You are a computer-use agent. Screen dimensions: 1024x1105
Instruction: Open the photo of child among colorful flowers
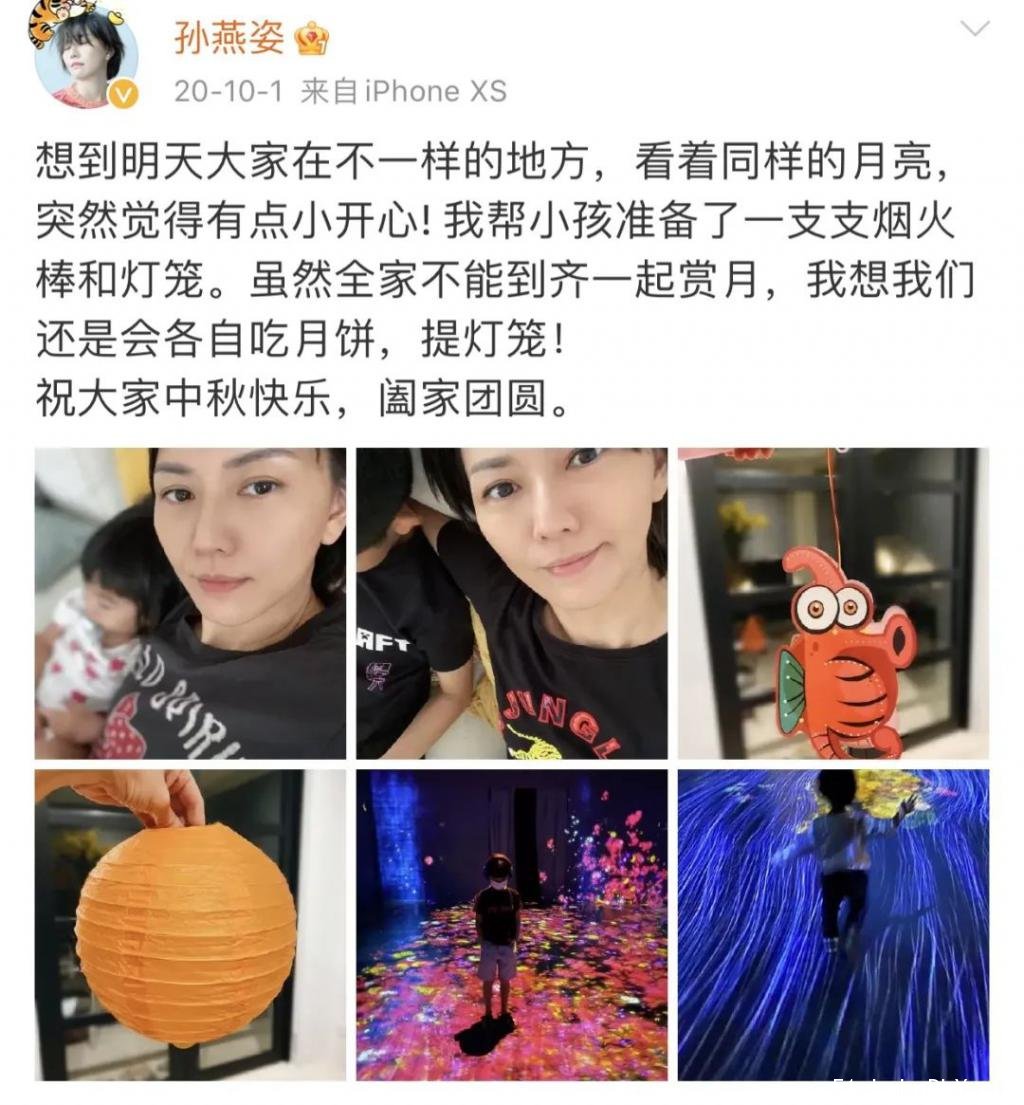[x=512, y=924]
